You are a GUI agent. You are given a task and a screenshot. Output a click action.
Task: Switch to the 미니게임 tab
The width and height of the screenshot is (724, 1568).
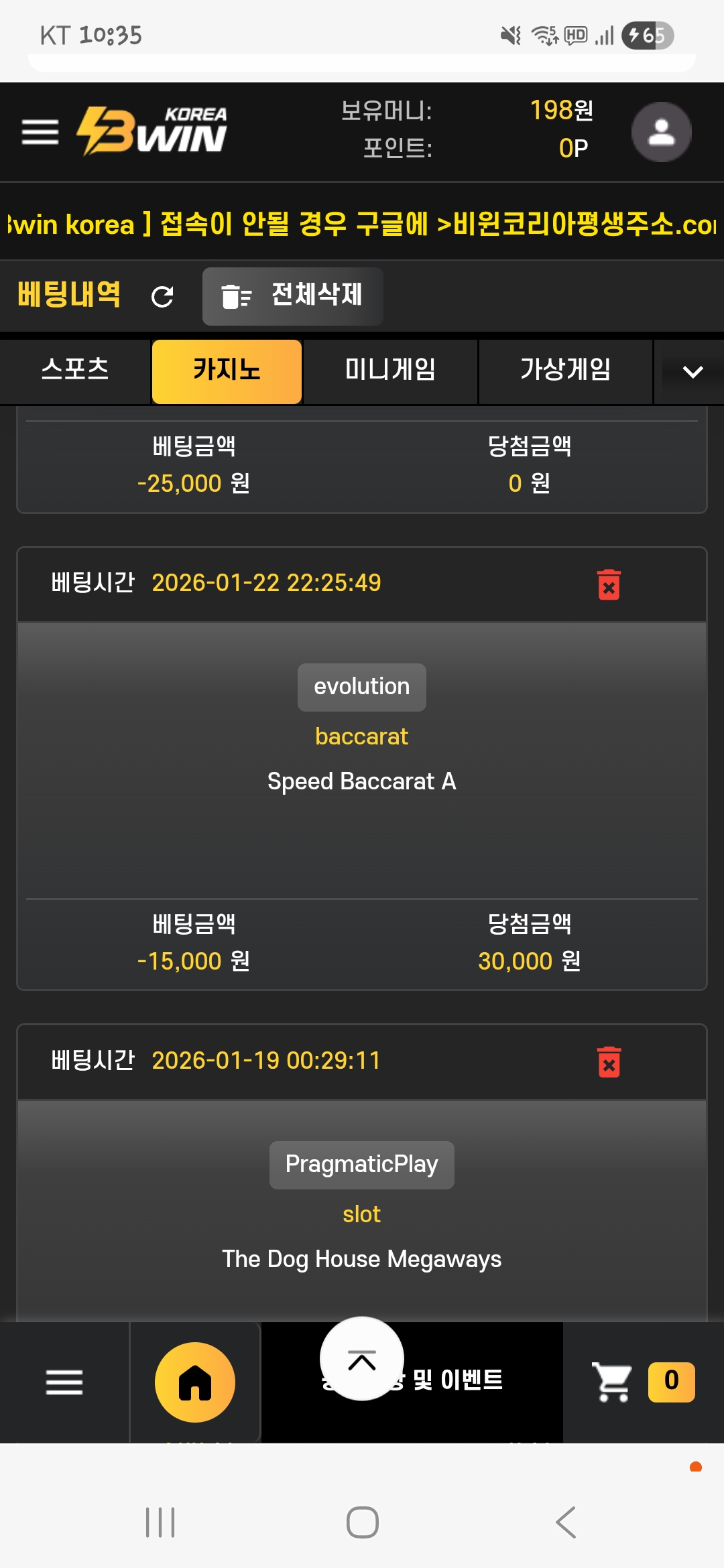(x=390, y=371)
